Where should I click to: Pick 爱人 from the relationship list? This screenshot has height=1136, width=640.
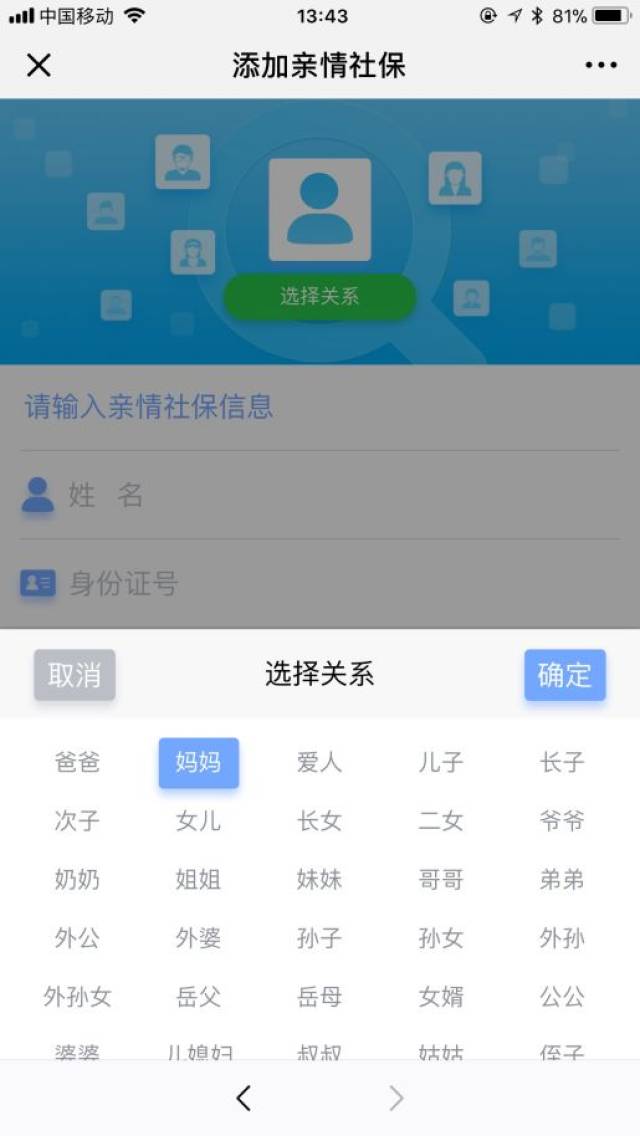[x=319, y=763]
